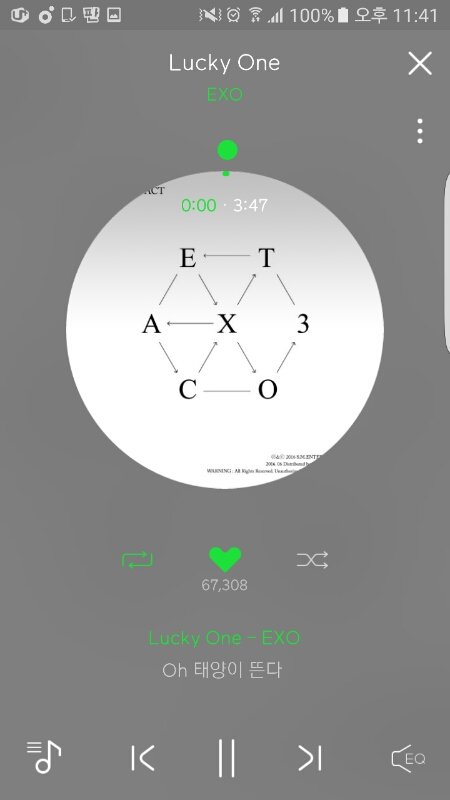450x800 pixels.
Task: Open full lyrics from the 'Oh 태양이 뜬다' line
Action: [x=222, y=670]
